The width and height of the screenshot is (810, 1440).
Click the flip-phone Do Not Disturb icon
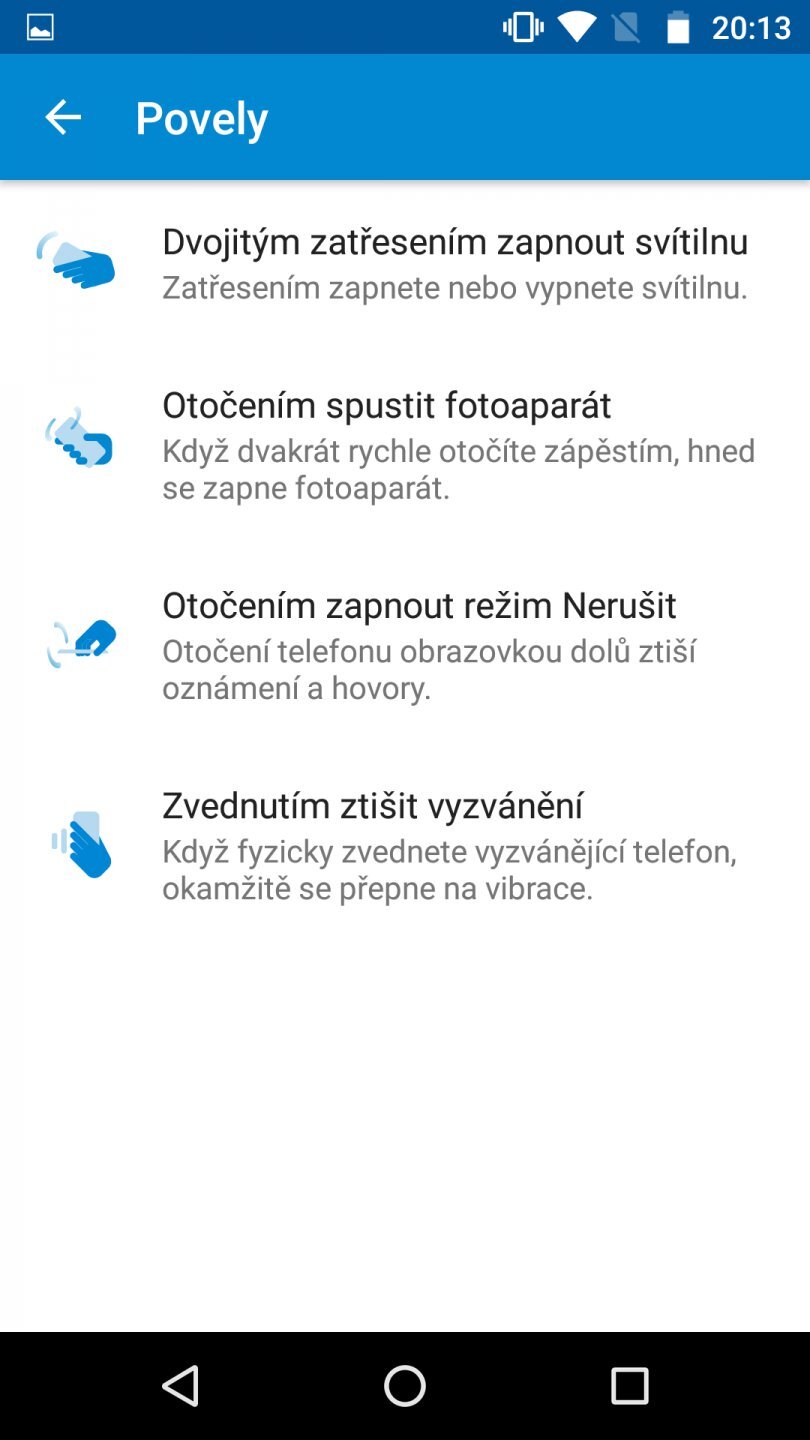78,643
